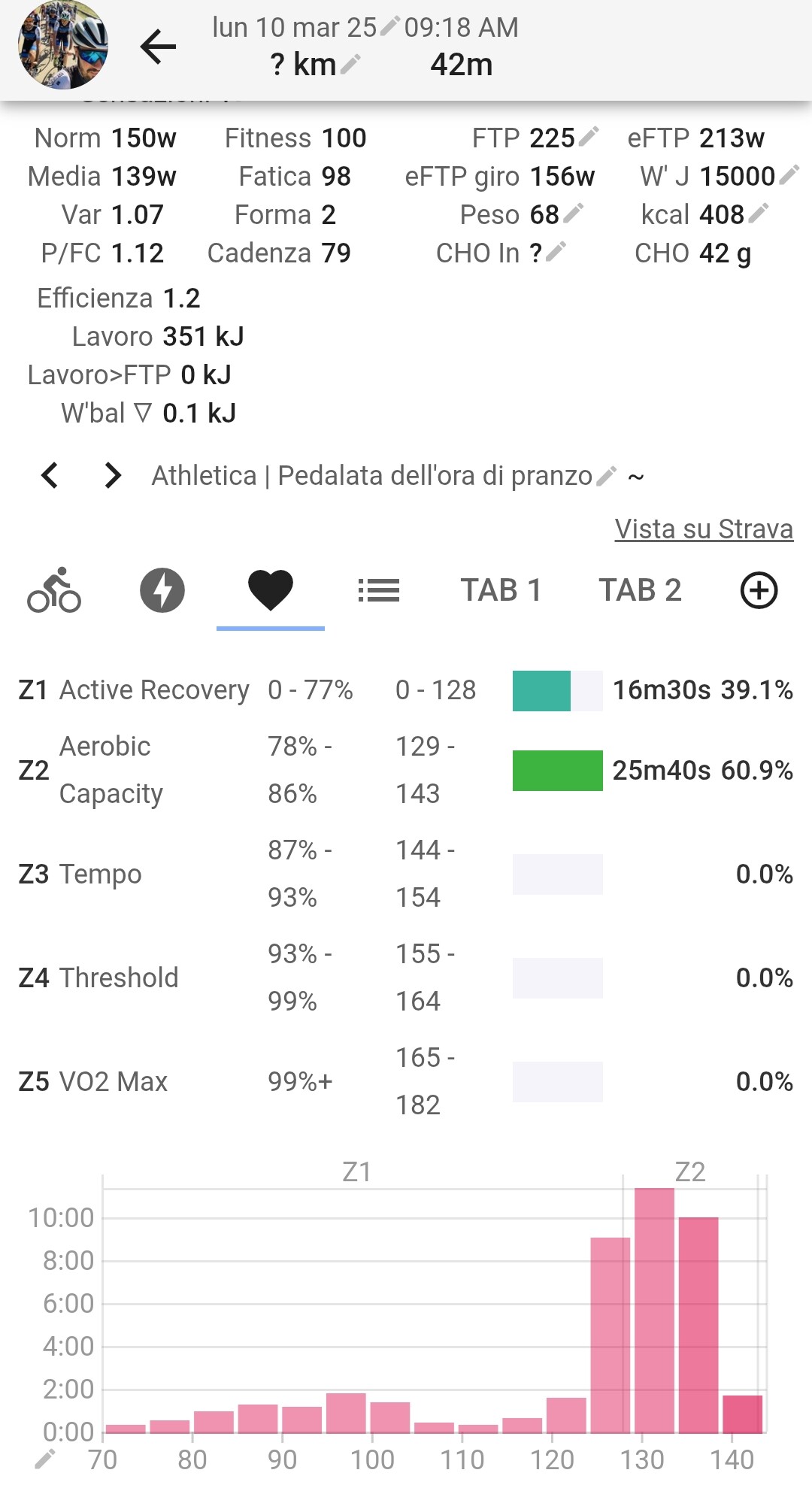Edit the FTP value
This screenshot has width=812, height=1485.
click(589, 137)
